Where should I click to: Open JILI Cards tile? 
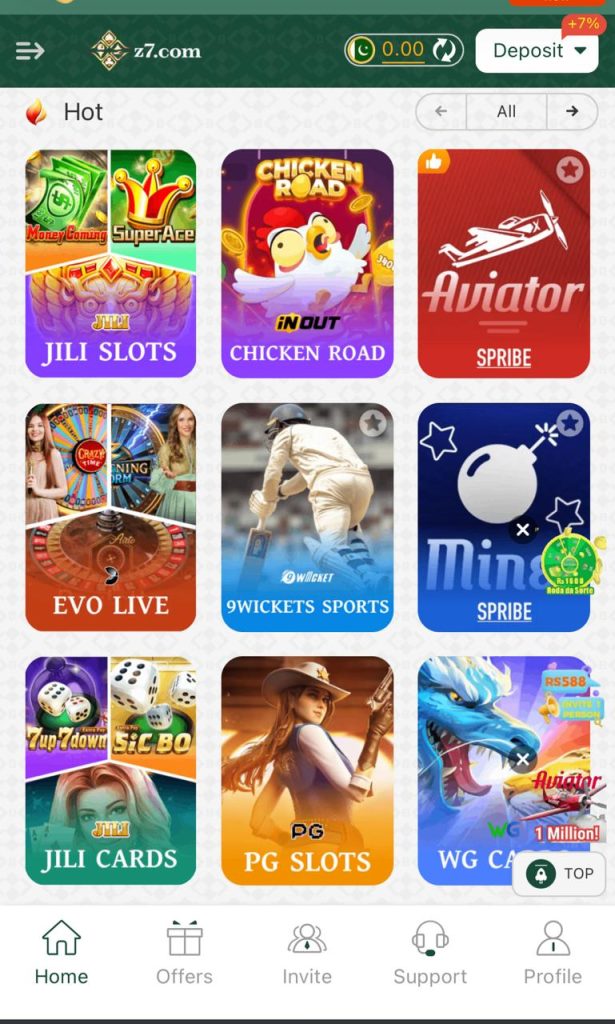click(110, 771)
